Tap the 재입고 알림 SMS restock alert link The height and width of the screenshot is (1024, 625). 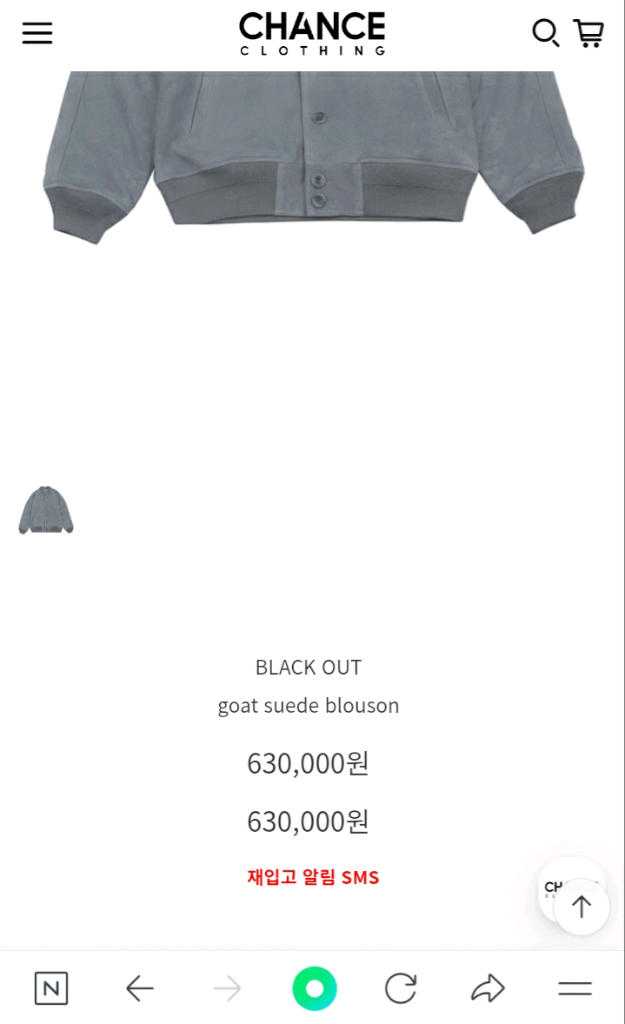tap(313, 878)
